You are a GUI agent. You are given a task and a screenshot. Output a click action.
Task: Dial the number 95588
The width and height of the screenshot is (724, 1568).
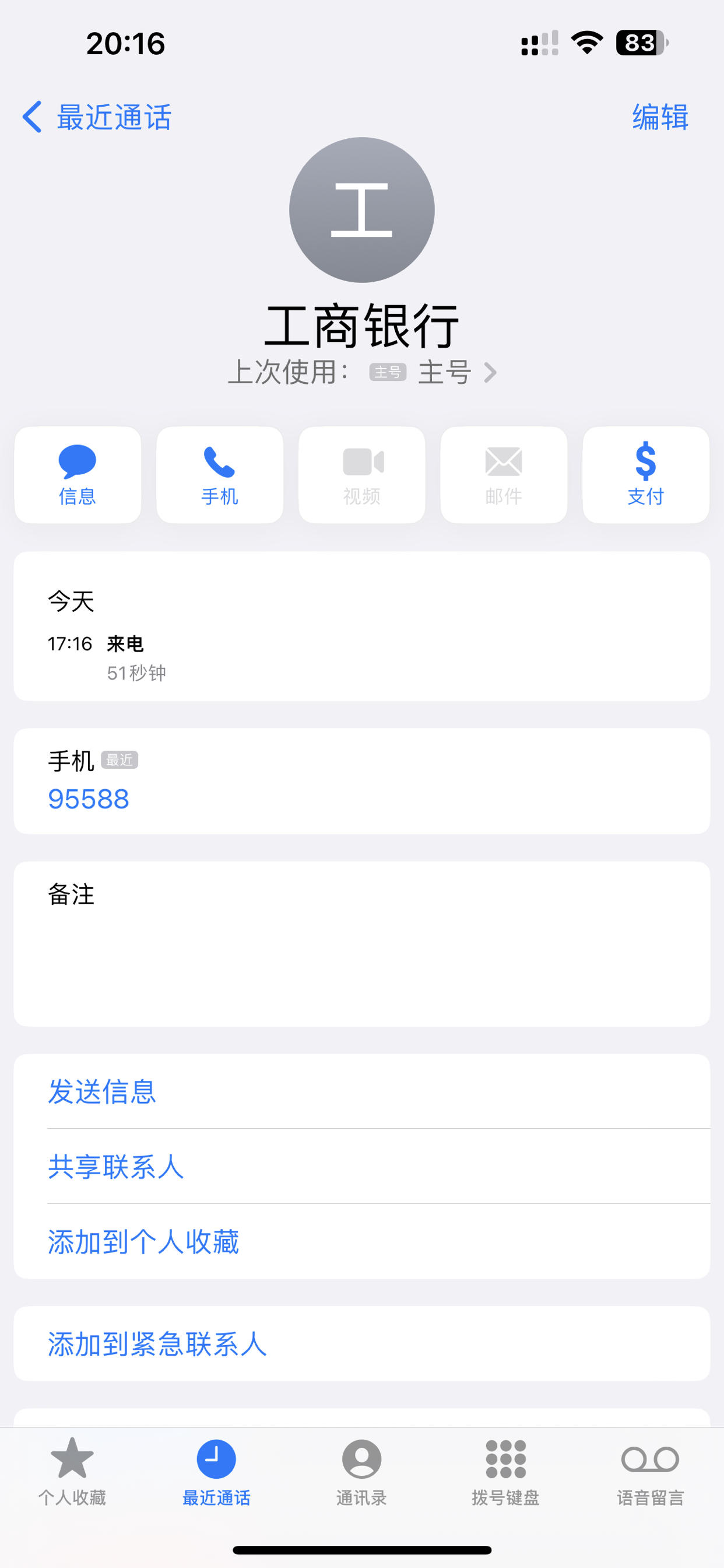click(x=89, y=799)
